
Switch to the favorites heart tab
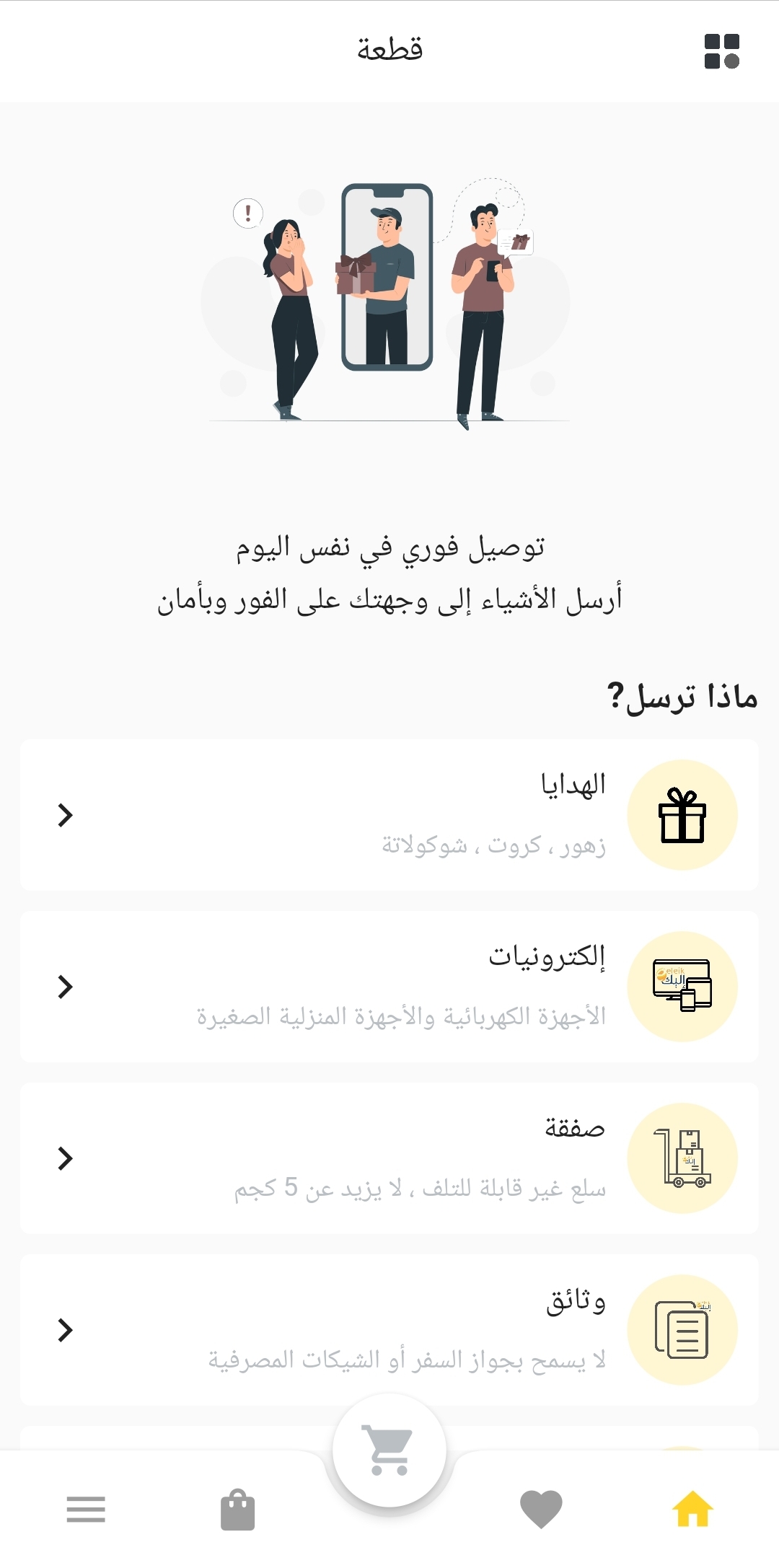point(541,1509)
